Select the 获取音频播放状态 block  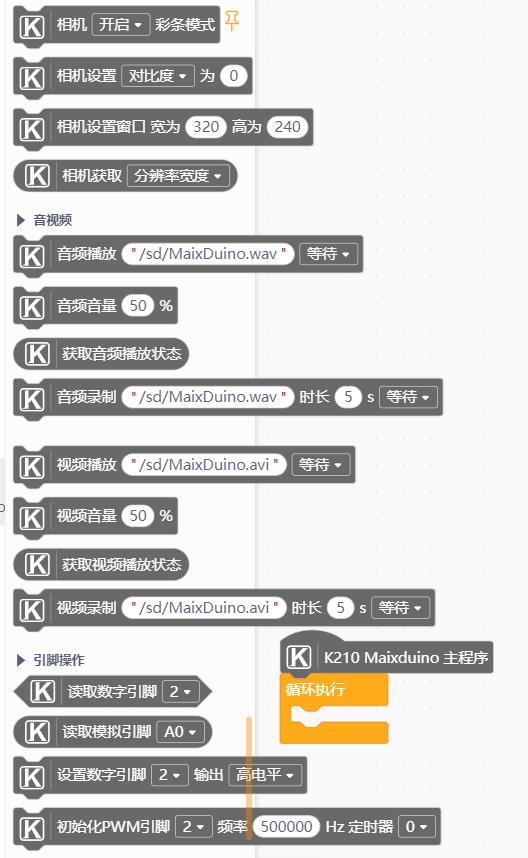101,353
